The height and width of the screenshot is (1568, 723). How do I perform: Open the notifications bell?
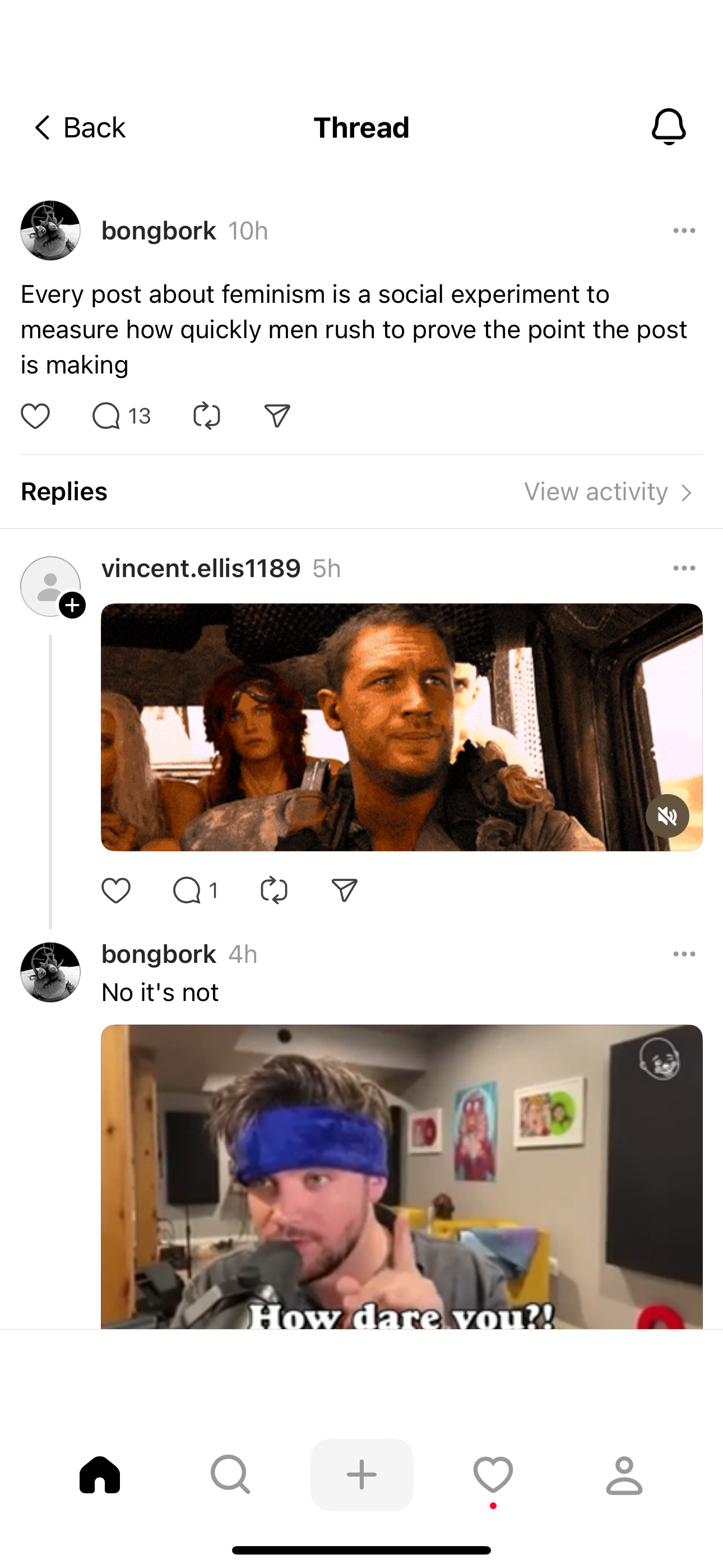tap(668, 127)
